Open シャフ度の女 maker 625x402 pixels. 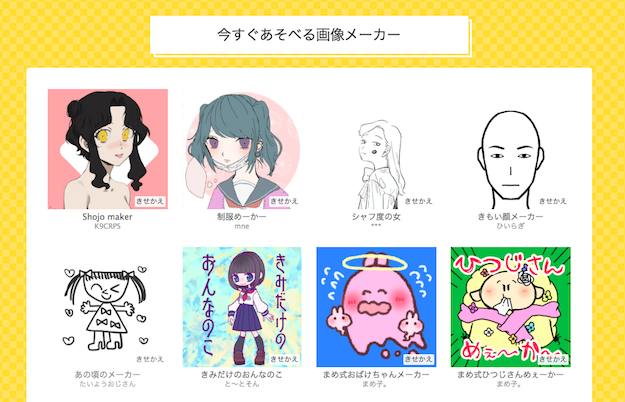point(376,149)
